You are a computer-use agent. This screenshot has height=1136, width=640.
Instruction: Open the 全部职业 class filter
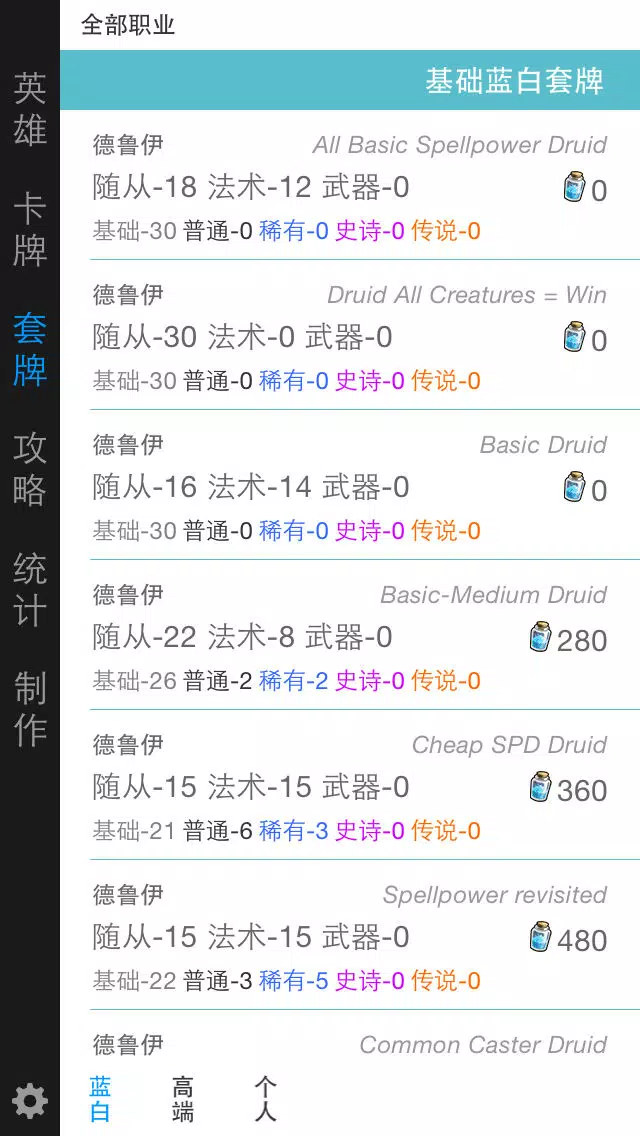[128, 25]
